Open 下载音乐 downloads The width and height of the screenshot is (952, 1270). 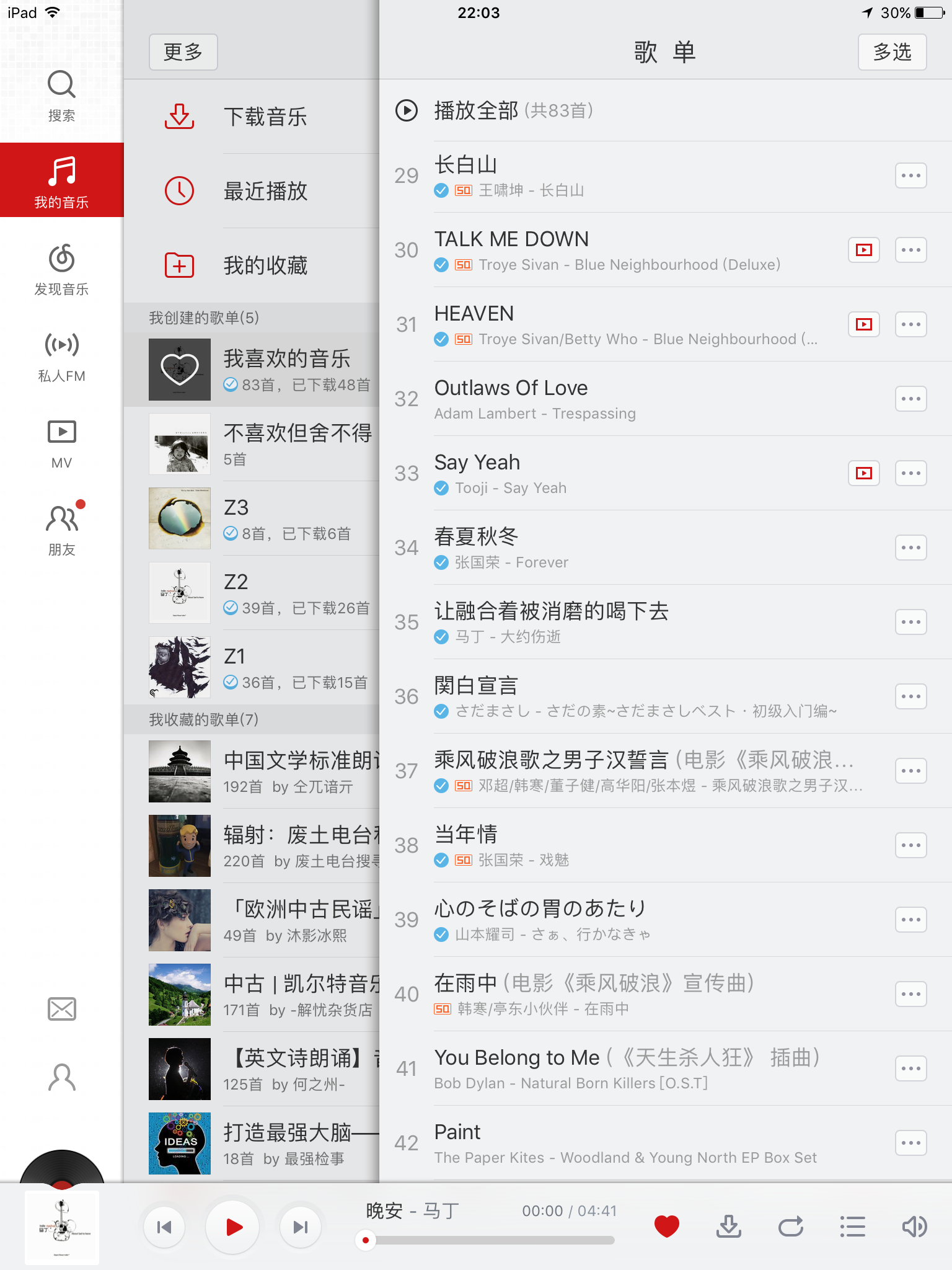pyautogui.click(x=265, y=117)
